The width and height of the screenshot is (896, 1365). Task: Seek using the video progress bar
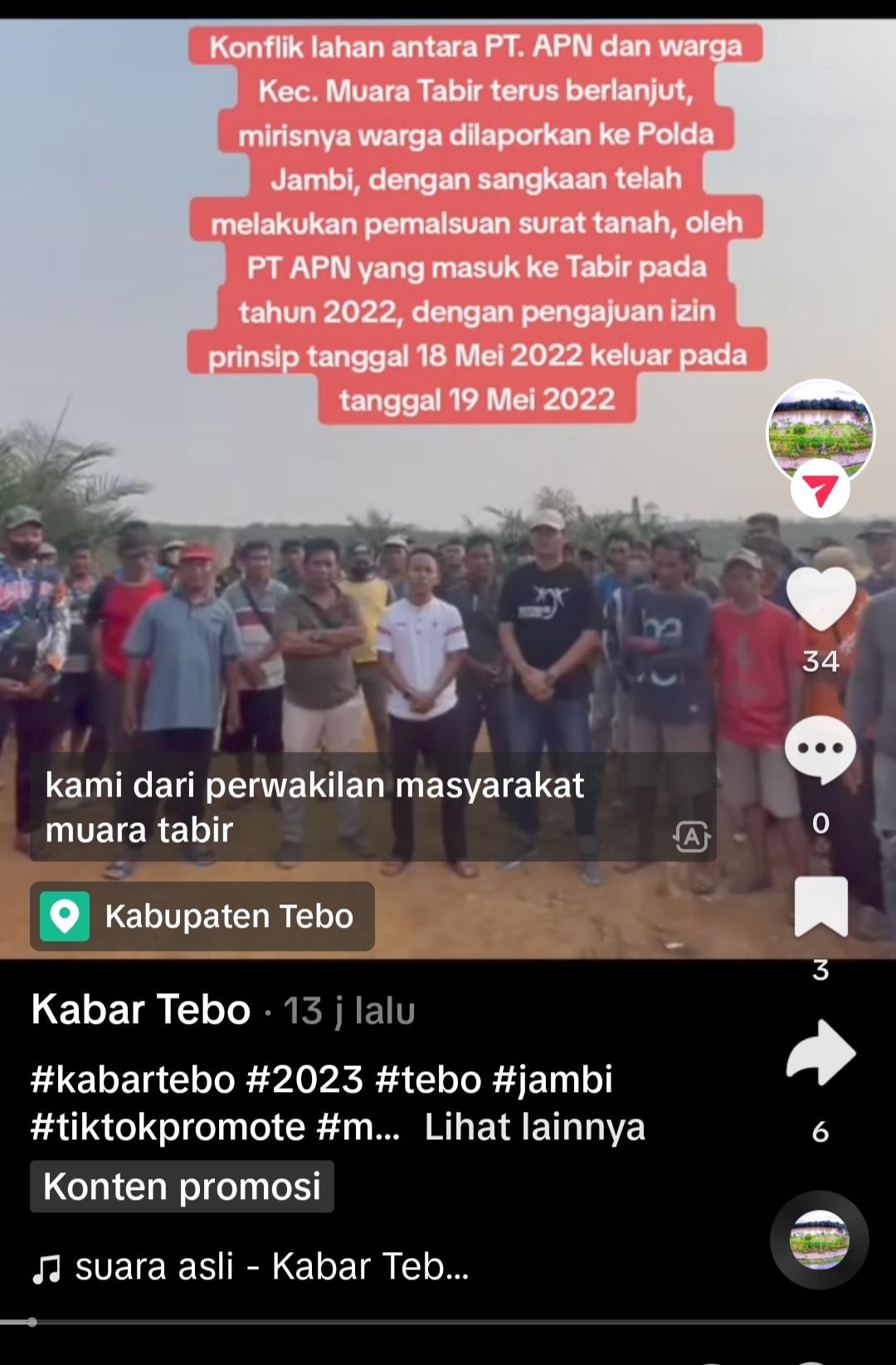(x=448, y=1322)
